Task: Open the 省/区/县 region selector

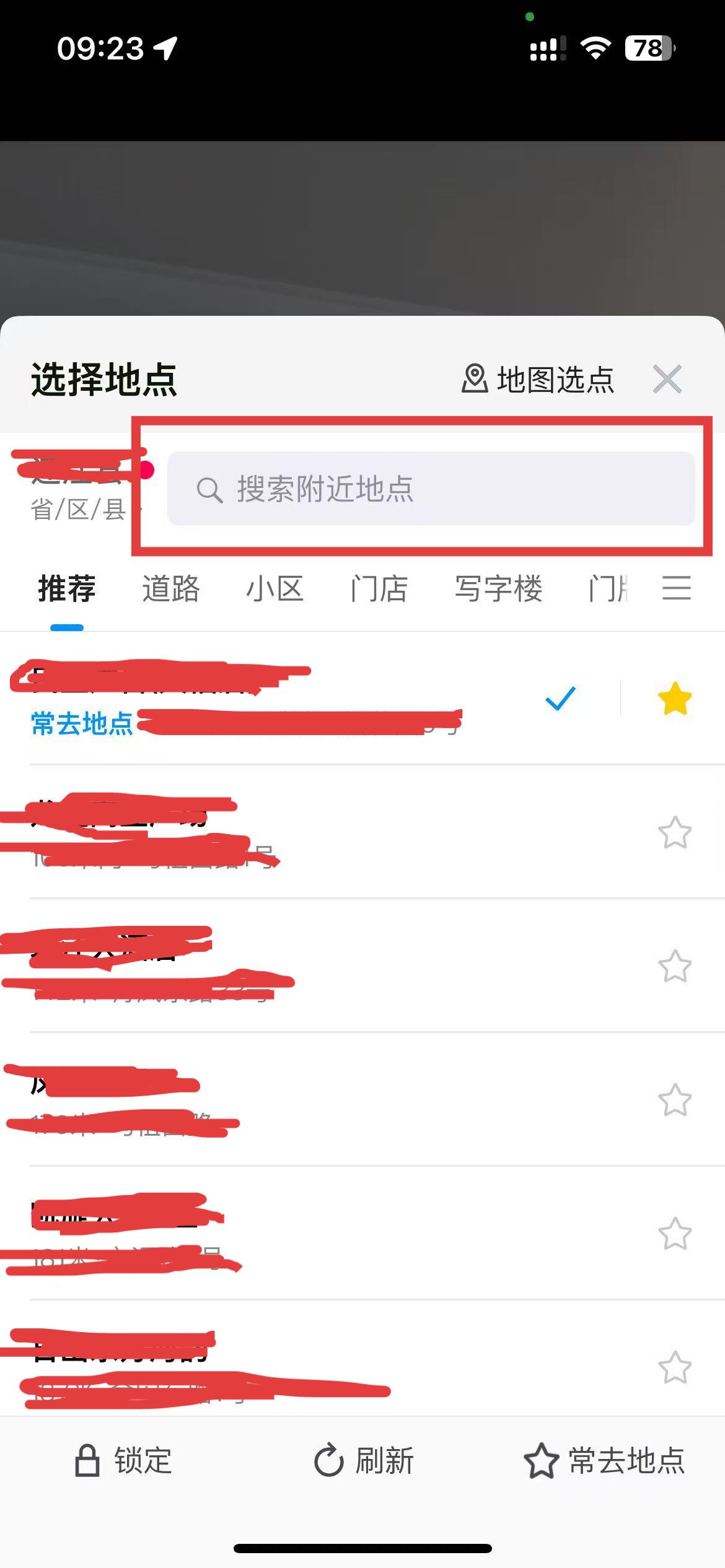Action: click(x=77, y=489)
